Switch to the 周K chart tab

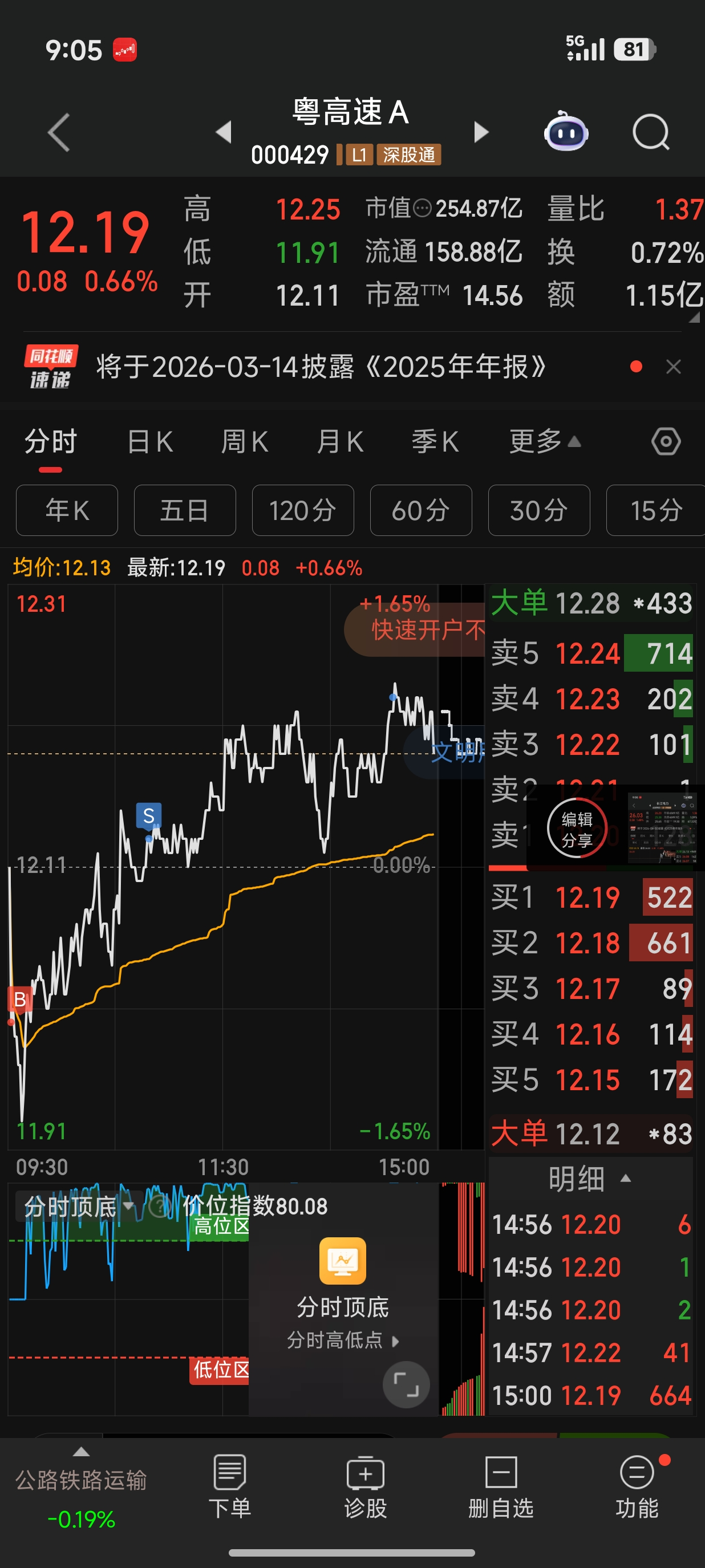coord(245,442)
